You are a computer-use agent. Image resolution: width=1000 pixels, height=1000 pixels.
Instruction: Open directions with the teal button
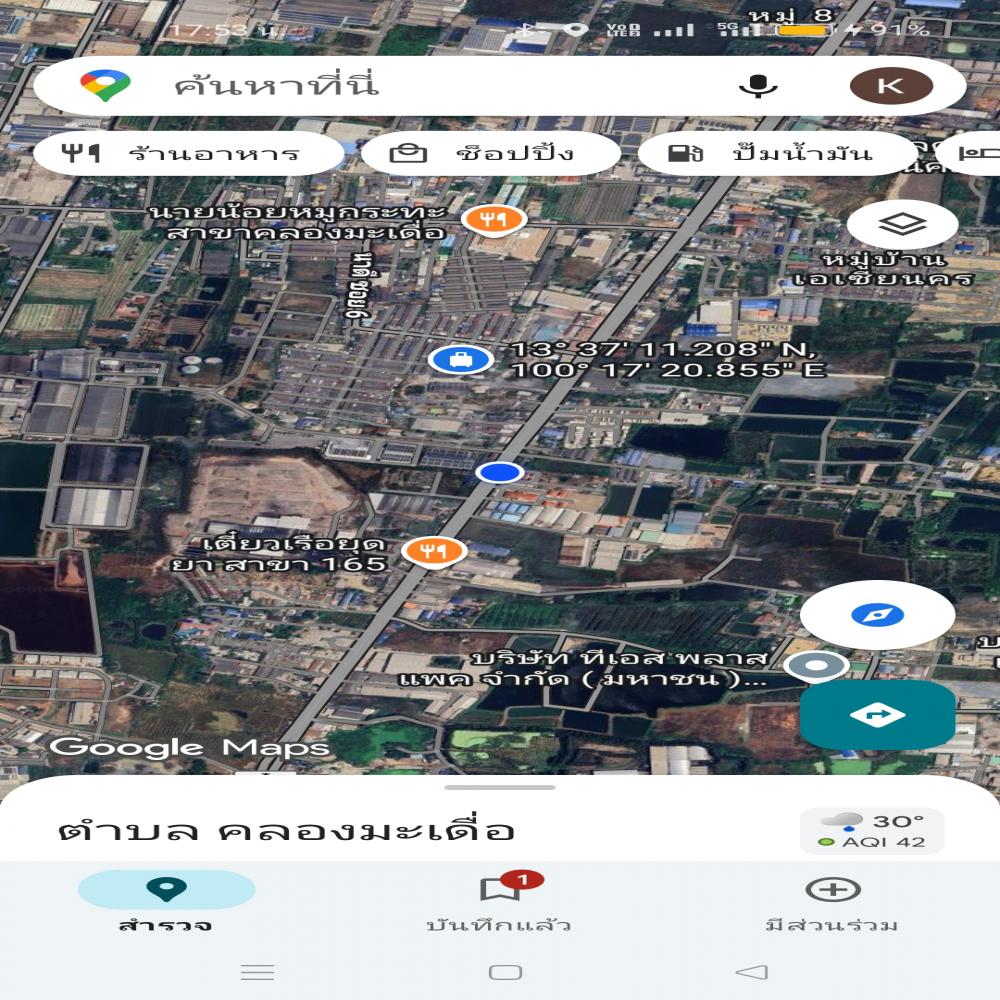click(877, 715)
